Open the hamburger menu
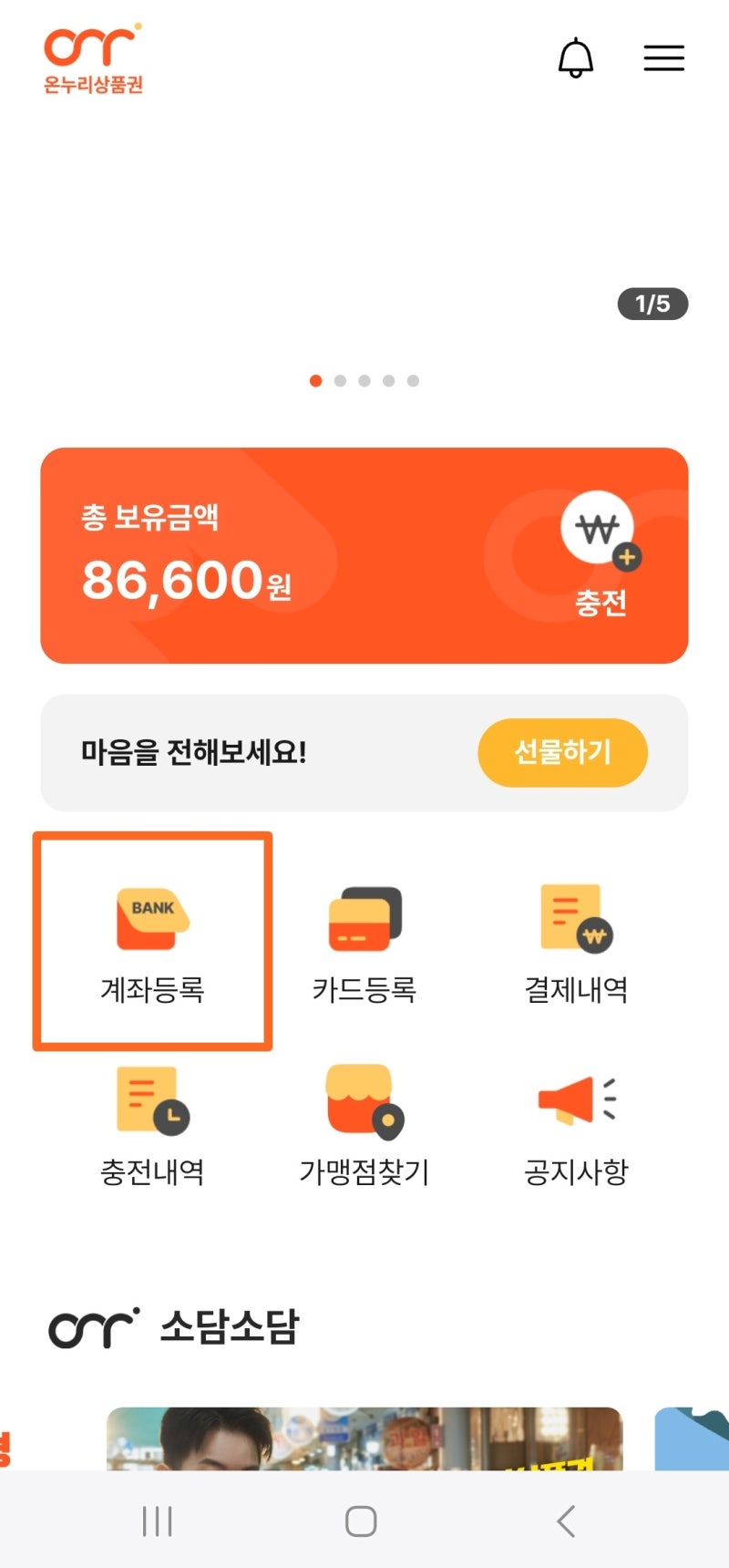The height and width of the screenshot is (1568, 729). point(663,58)
